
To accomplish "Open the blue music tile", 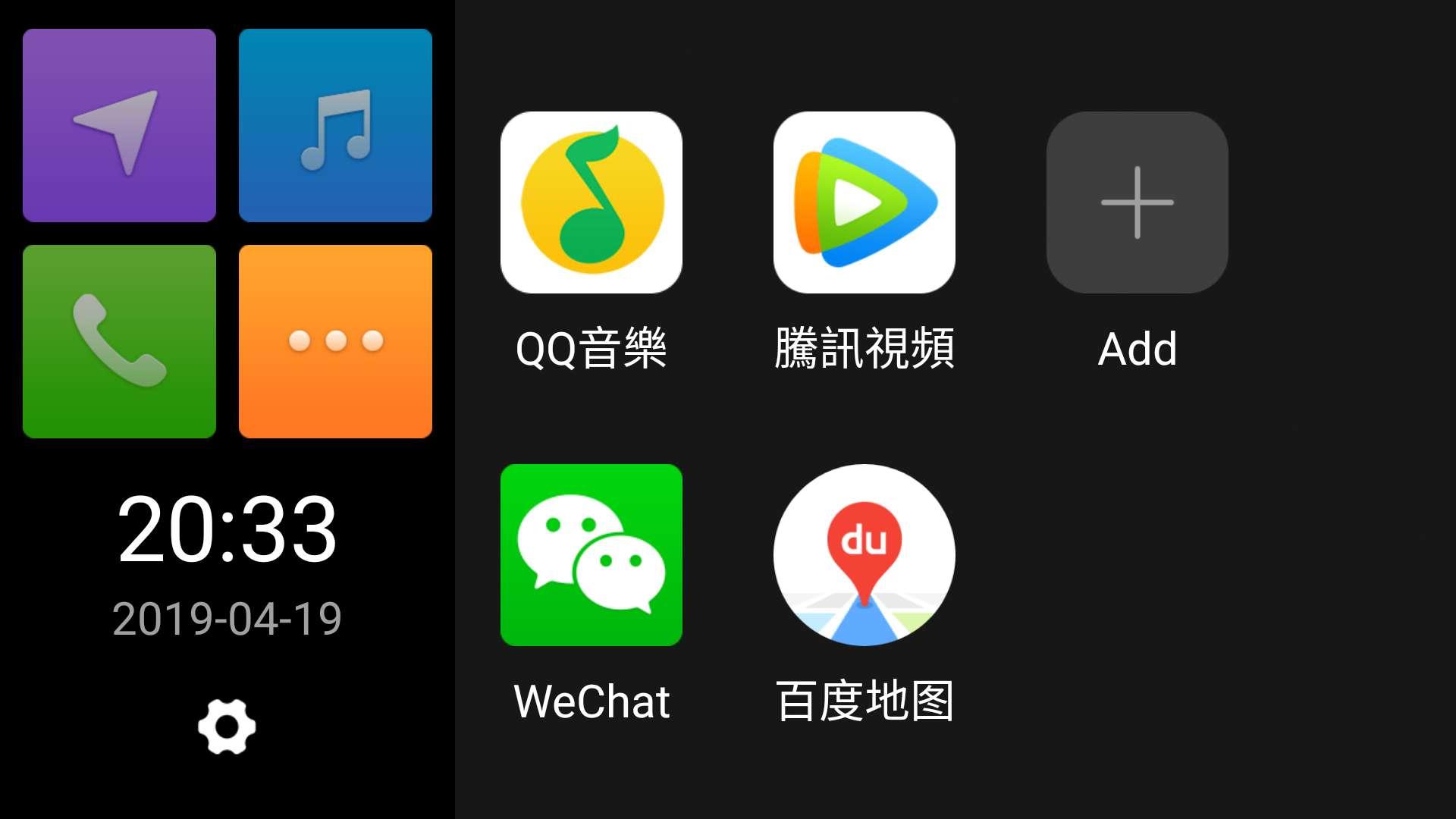I will [x=335, y=125].
